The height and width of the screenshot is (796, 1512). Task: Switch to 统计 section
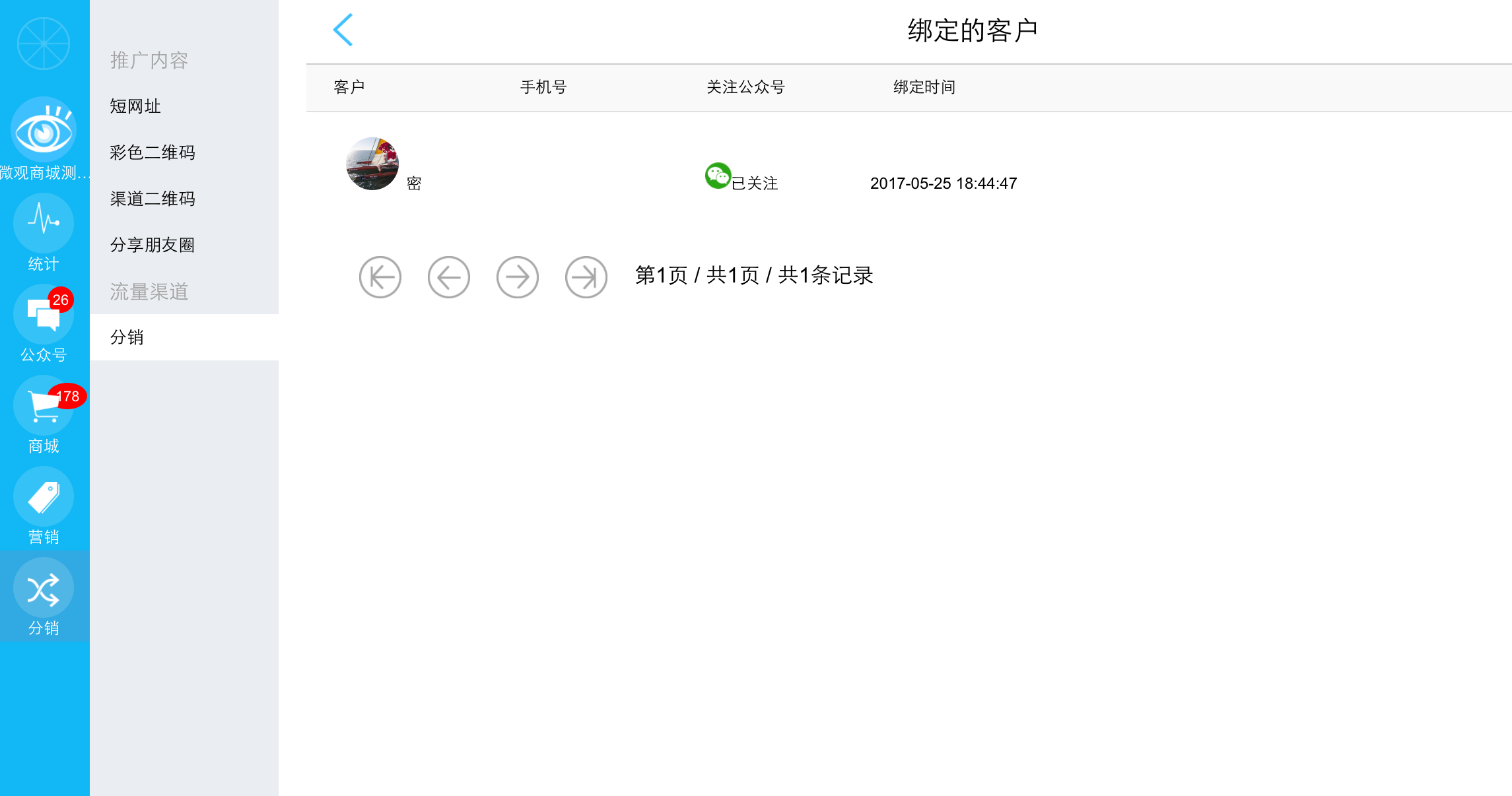(44, 232)
